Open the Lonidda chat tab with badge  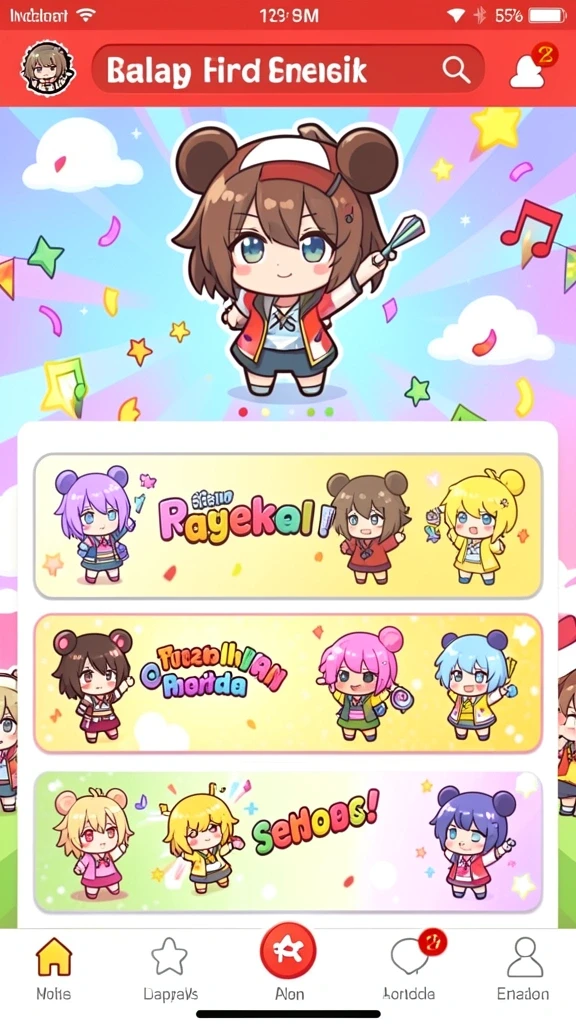[x=409, y=969]
